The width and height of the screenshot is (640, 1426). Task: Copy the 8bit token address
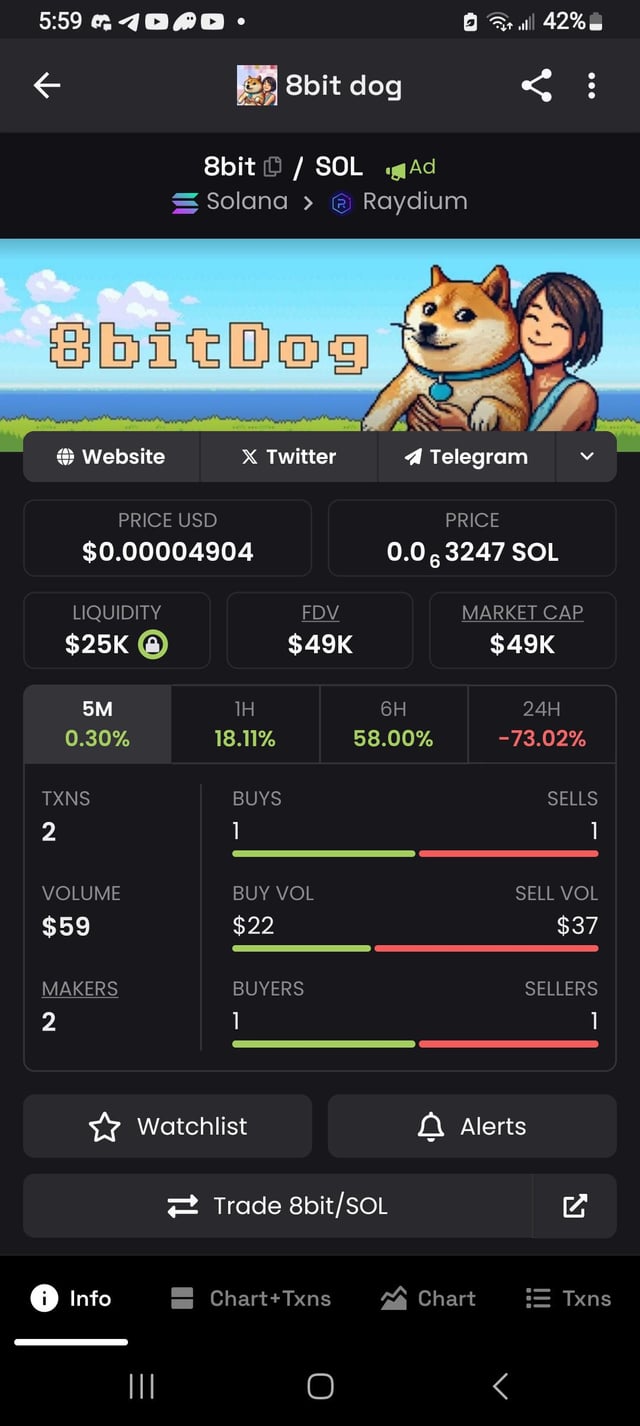click(x=273, y=167)
